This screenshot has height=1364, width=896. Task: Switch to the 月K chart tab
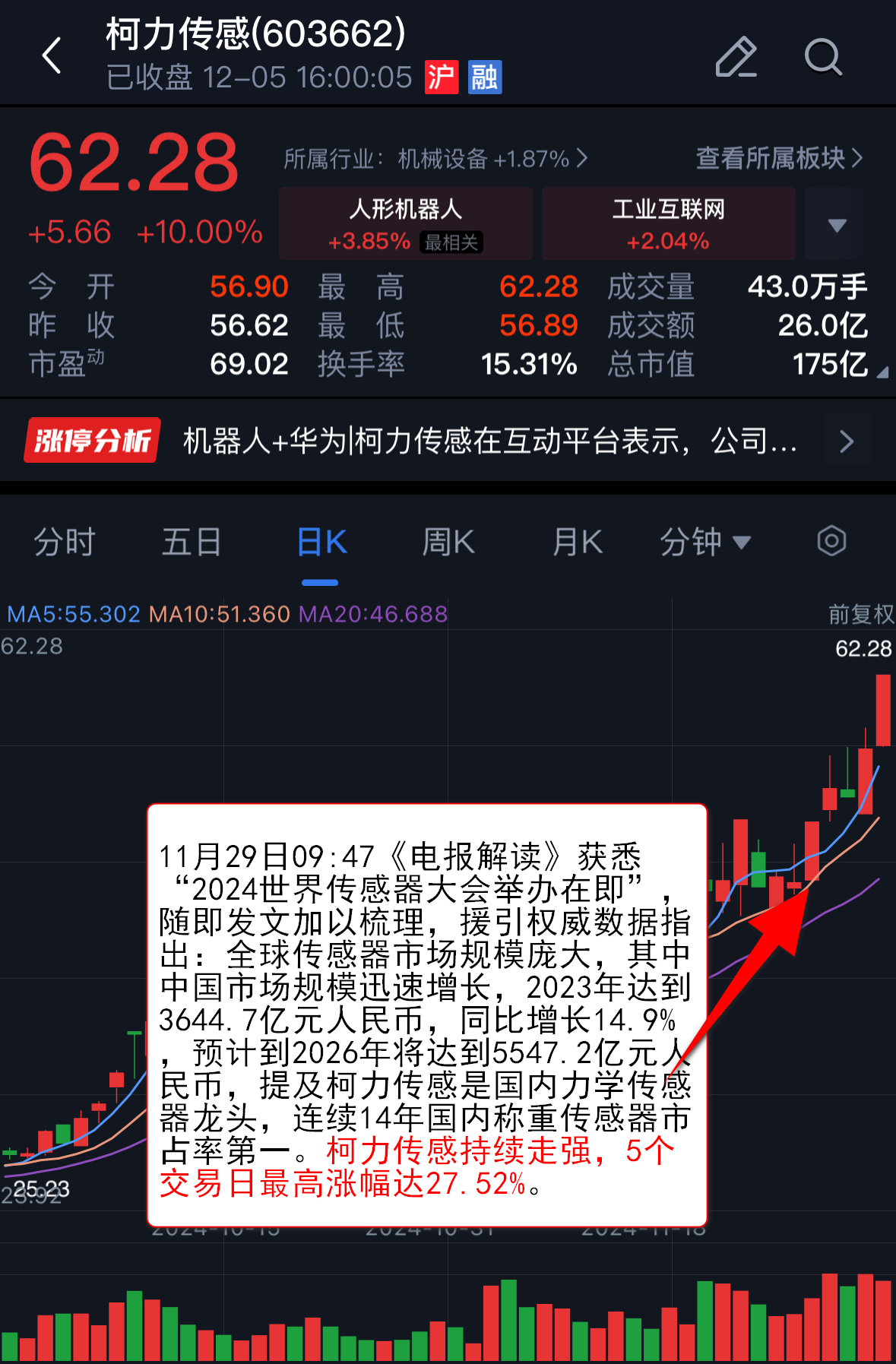coord(577,543)
